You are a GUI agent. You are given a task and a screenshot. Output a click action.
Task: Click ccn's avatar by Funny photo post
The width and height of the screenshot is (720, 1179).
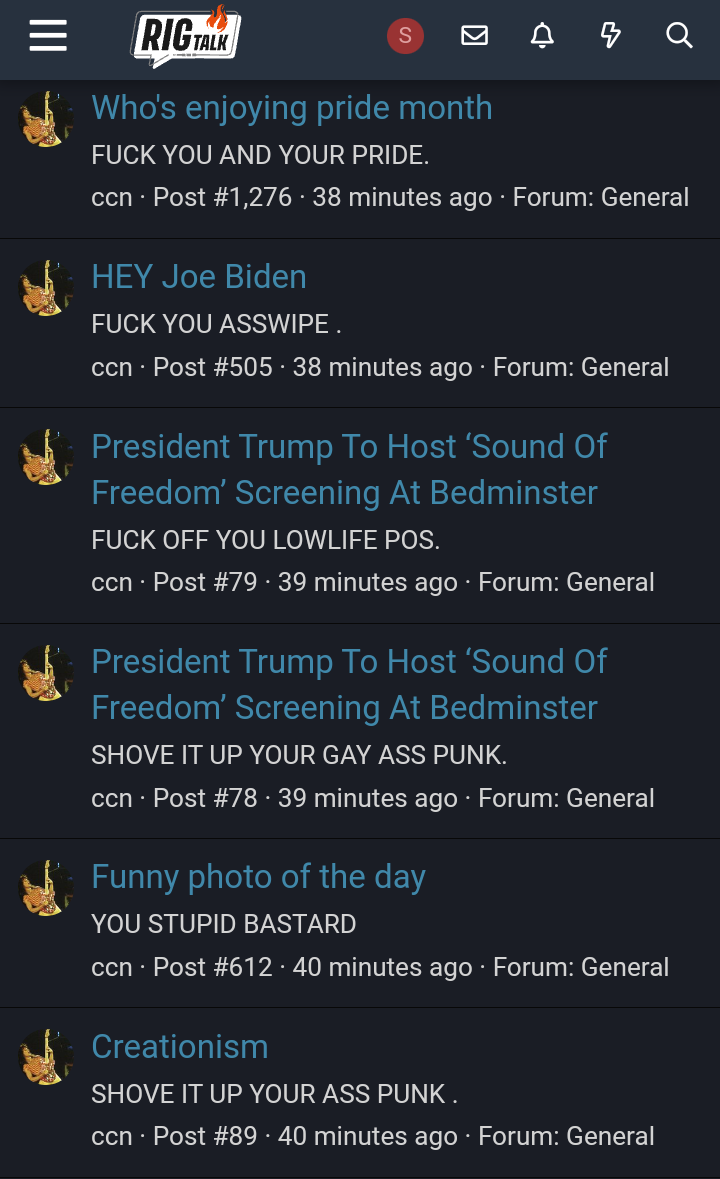[x=46, y=887]
